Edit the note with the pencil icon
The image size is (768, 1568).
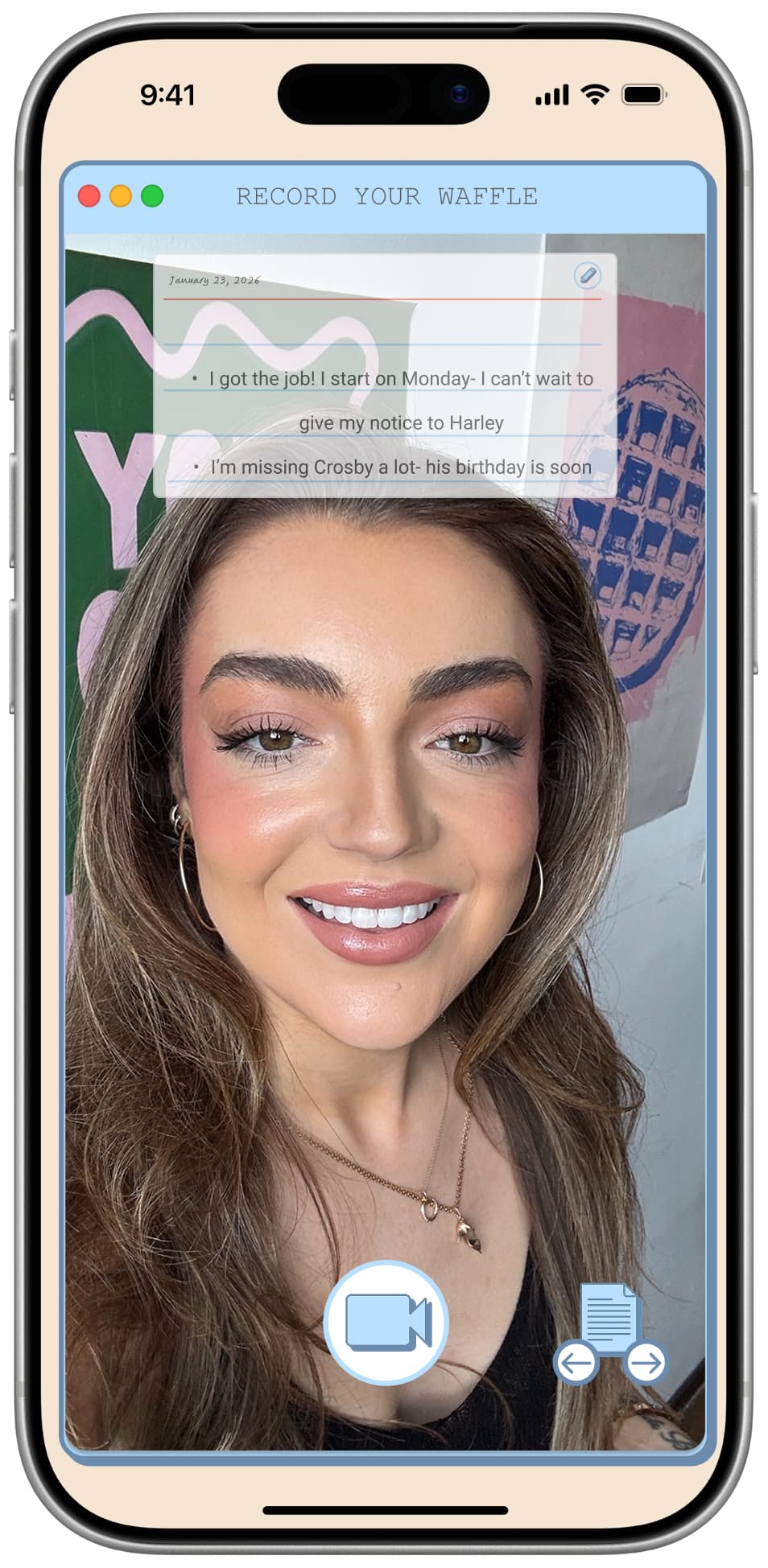[x=587, y=276]
